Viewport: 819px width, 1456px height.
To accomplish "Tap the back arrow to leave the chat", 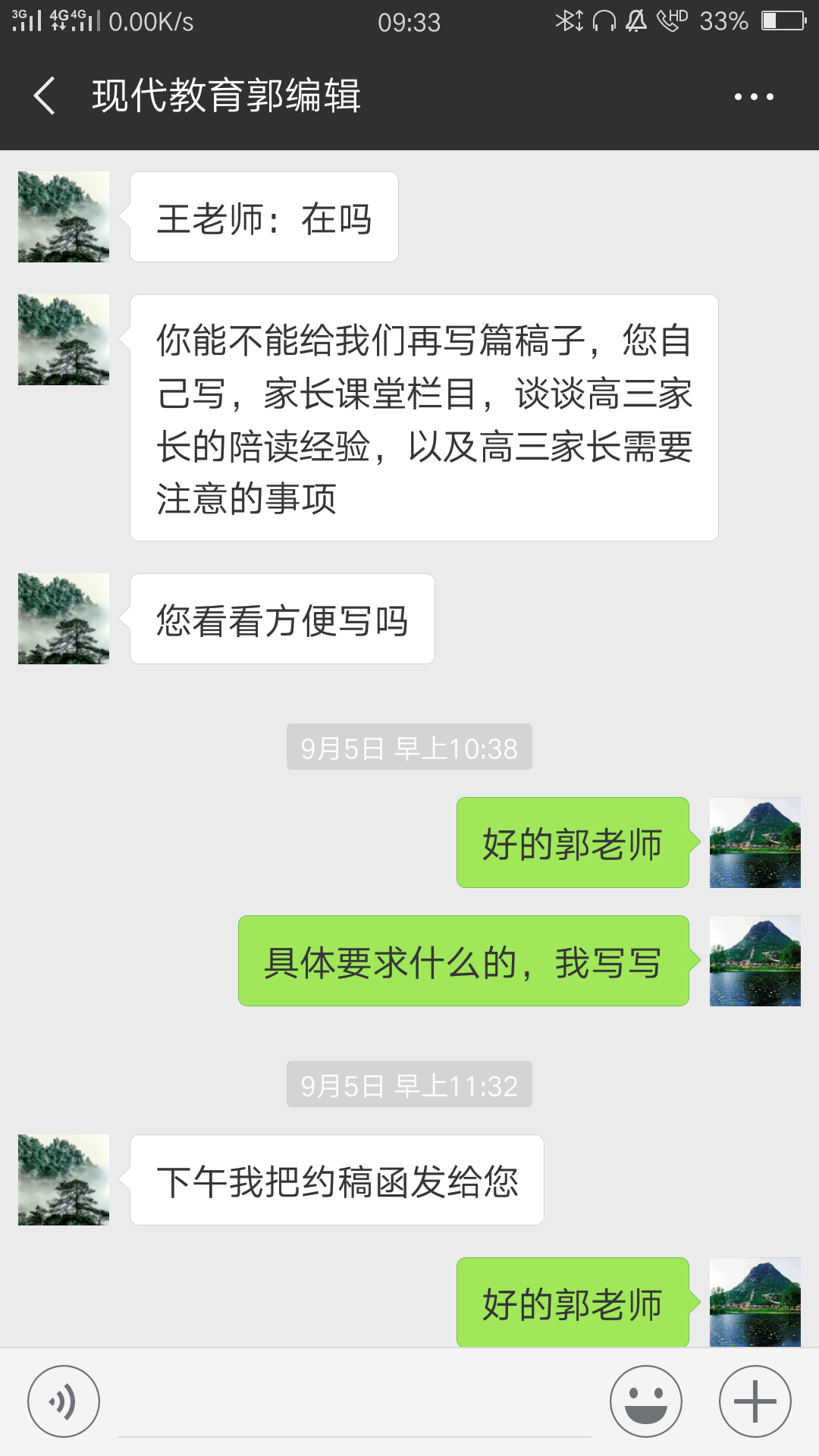I will point(42,96).
